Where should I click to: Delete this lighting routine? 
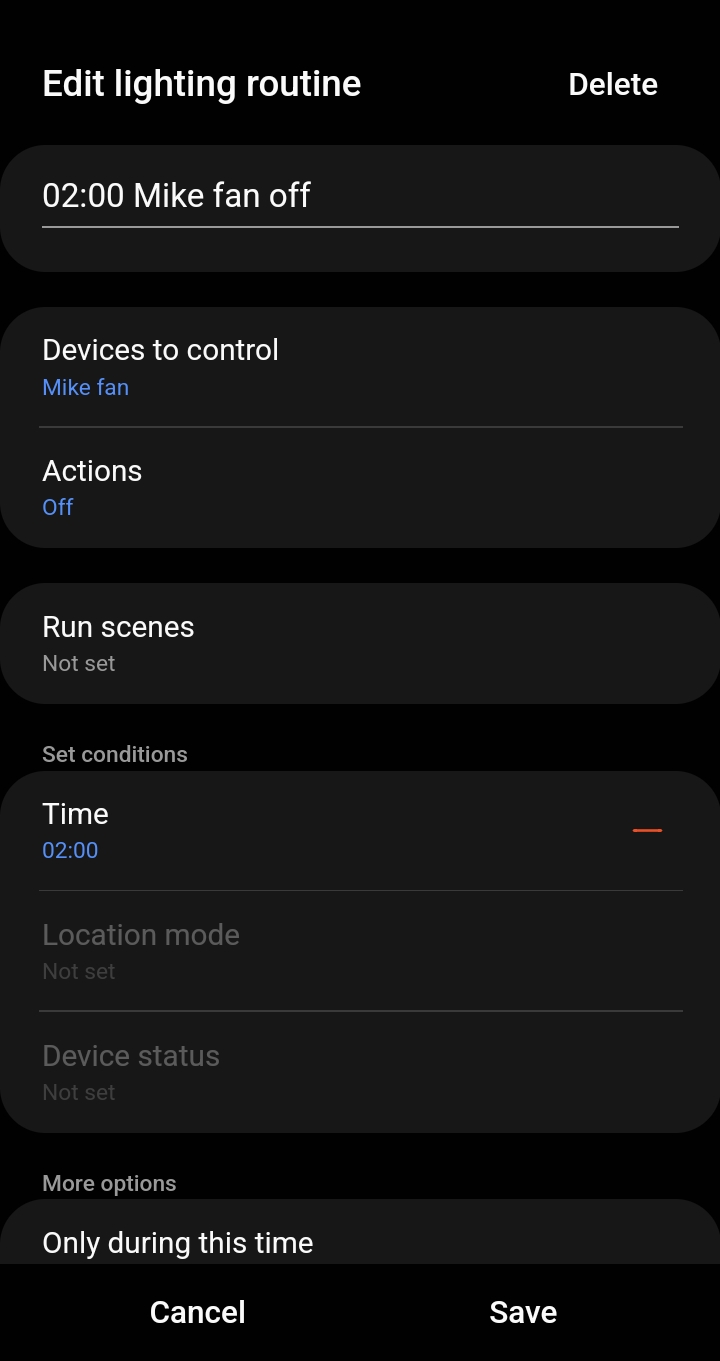coord(612,85)
